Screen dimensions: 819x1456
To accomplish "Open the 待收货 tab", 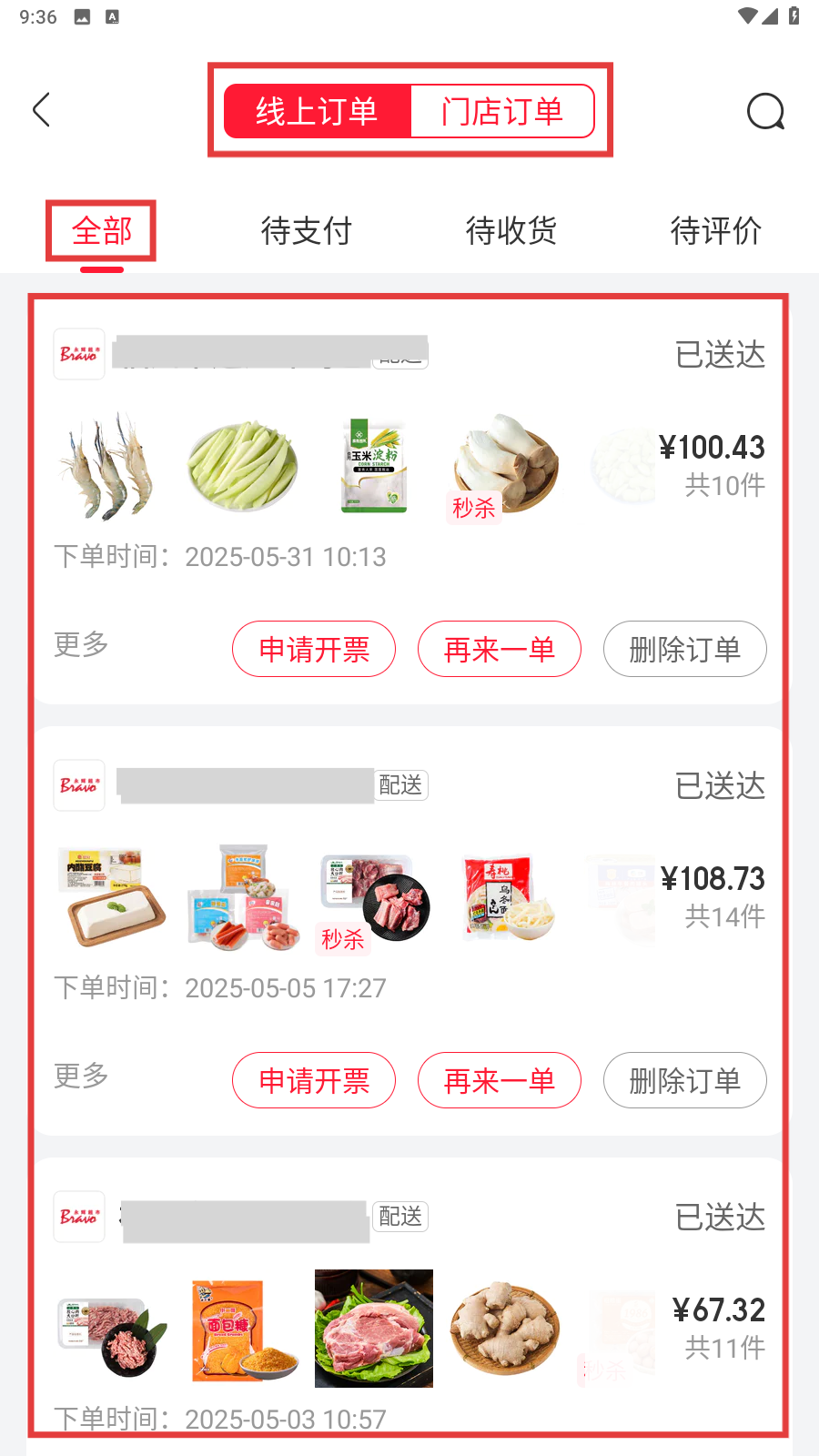I will pos(511,231).
